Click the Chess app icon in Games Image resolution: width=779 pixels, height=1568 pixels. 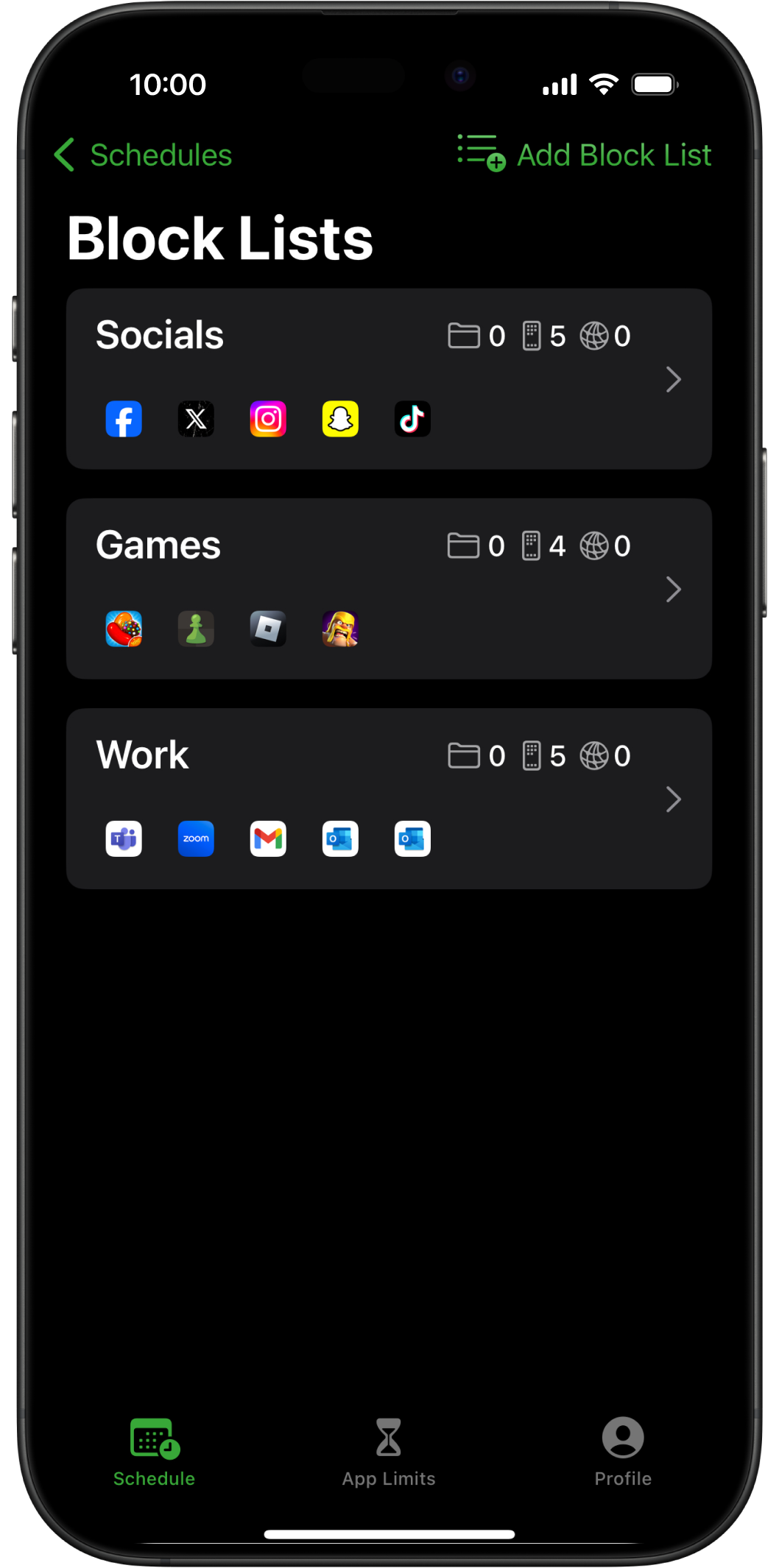(x=196, y=629)
